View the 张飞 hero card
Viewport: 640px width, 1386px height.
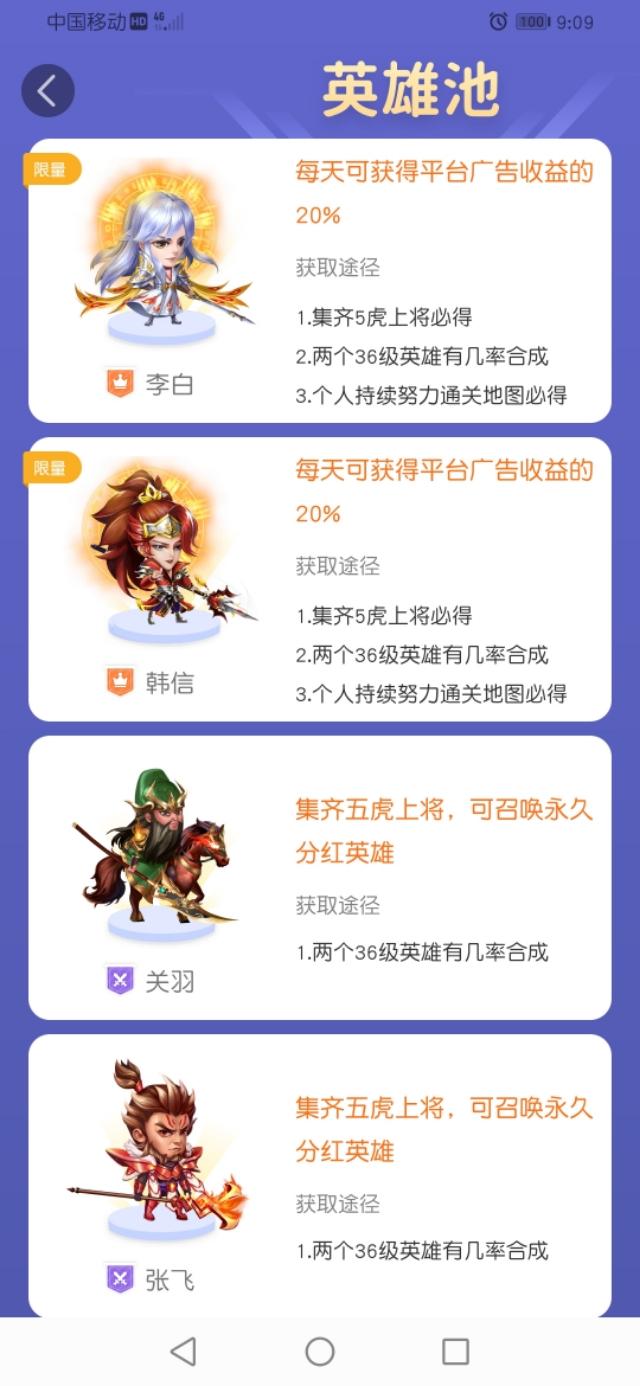point(319,1176)
